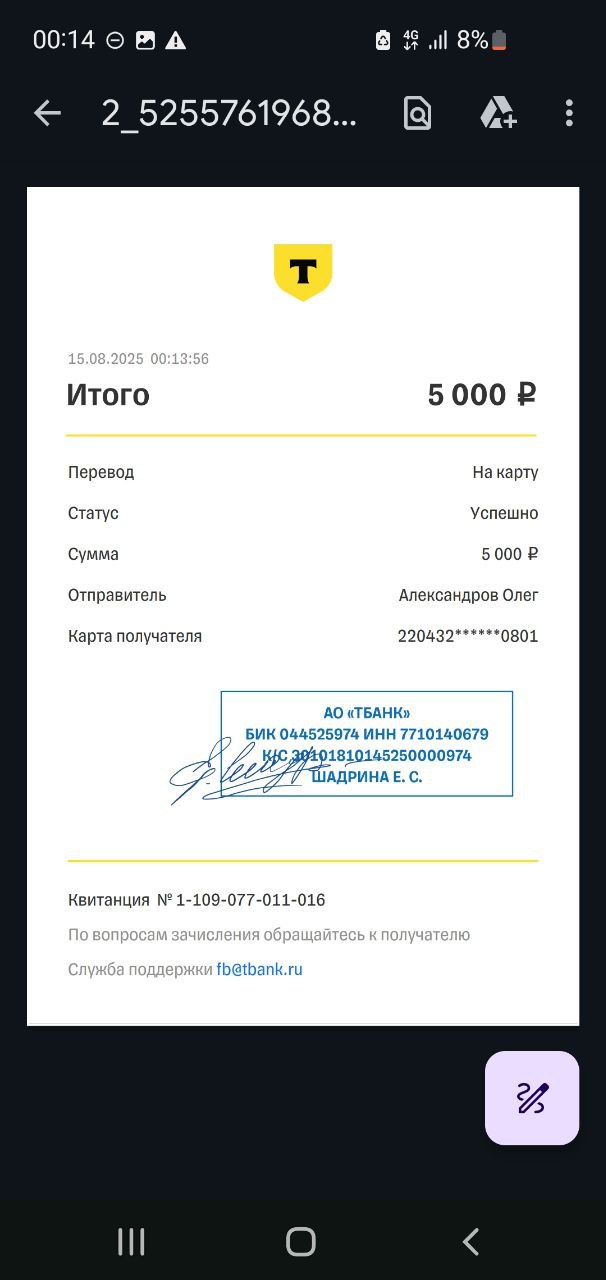Viewport: 606px width, 1280px height.
Task: Tap the purple edit floating button
Action: point(532,1098)
